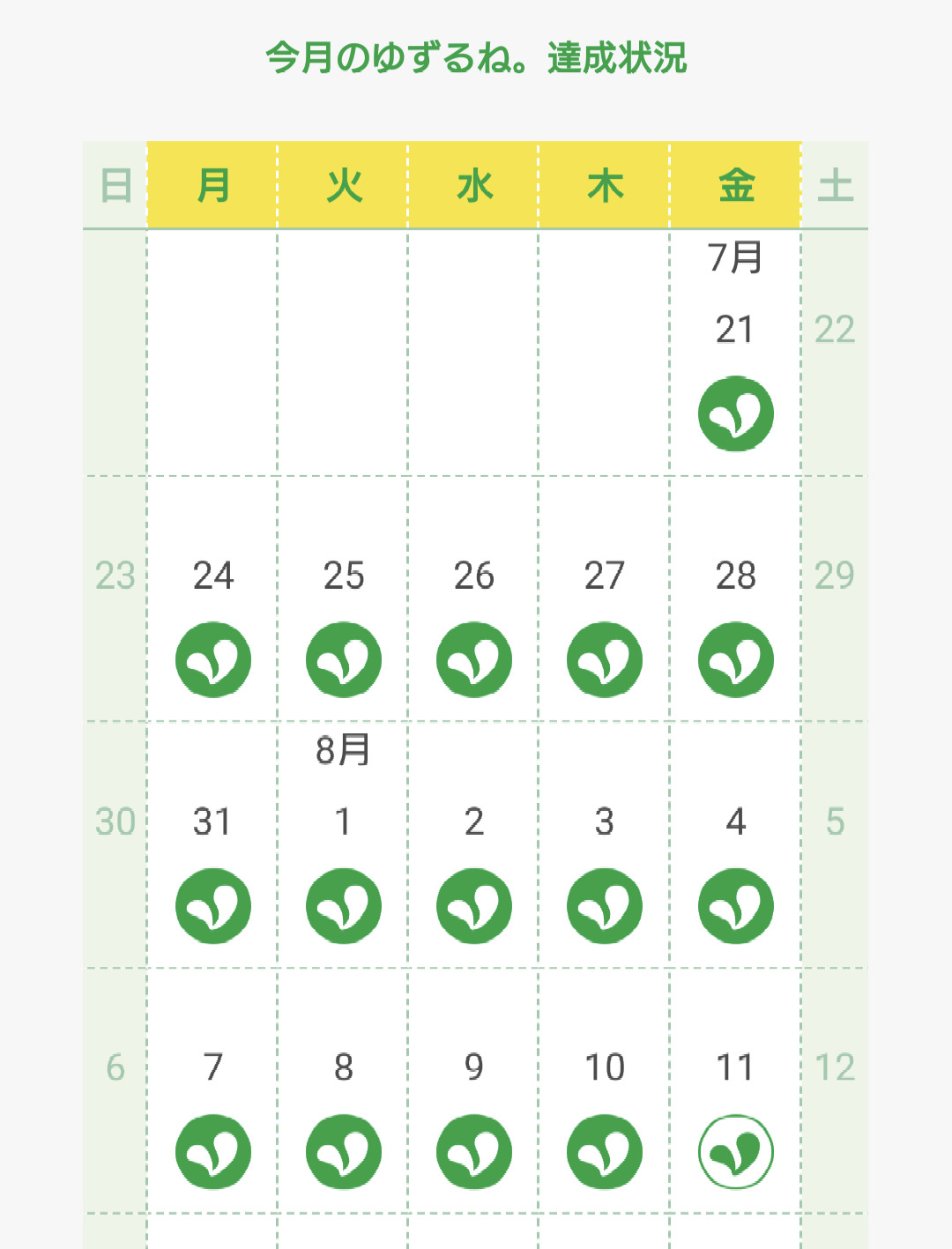Tap the outlined stamp on the 11th

735,1152
